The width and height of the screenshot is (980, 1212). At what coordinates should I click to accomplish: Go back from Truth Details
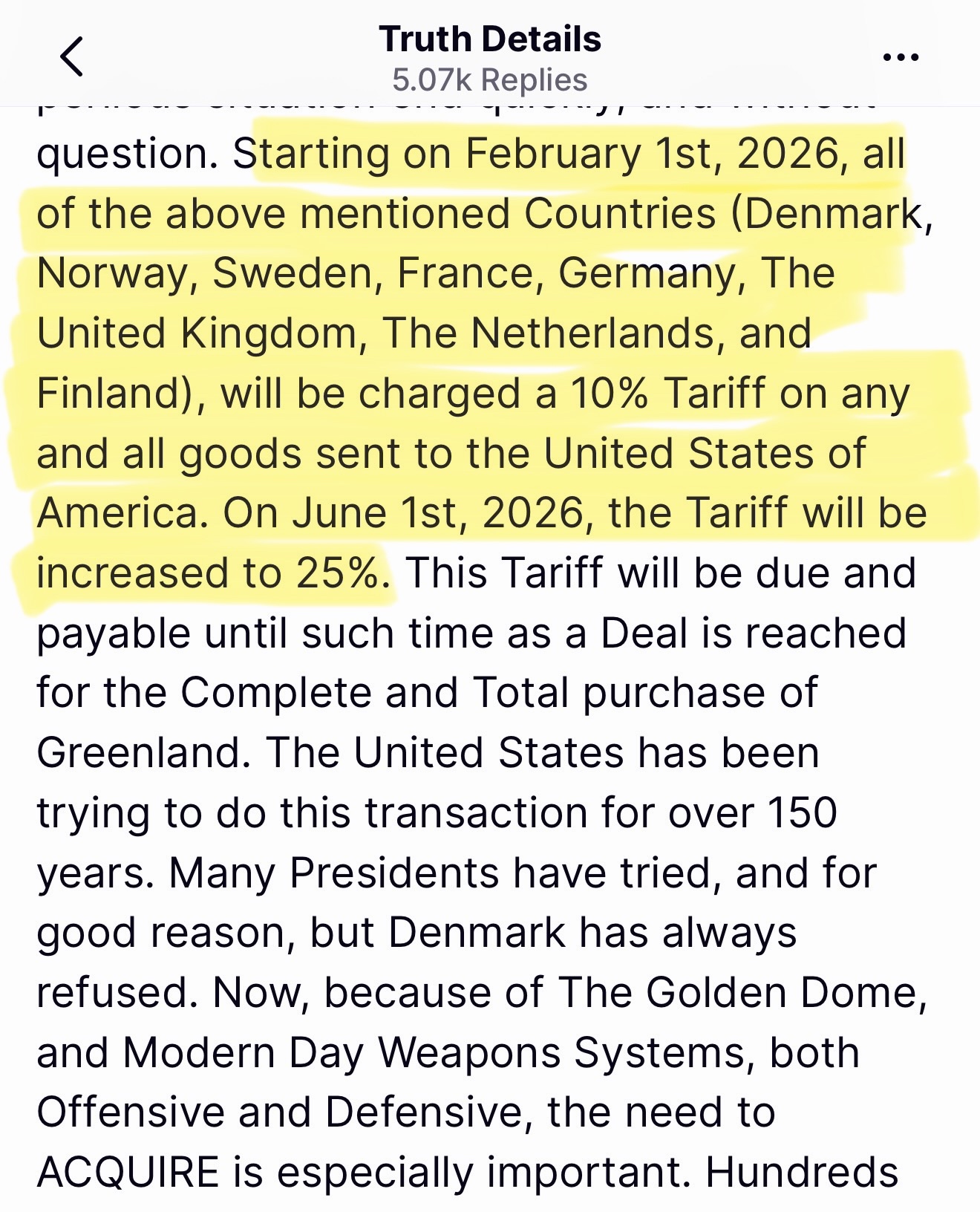[72, 56]
